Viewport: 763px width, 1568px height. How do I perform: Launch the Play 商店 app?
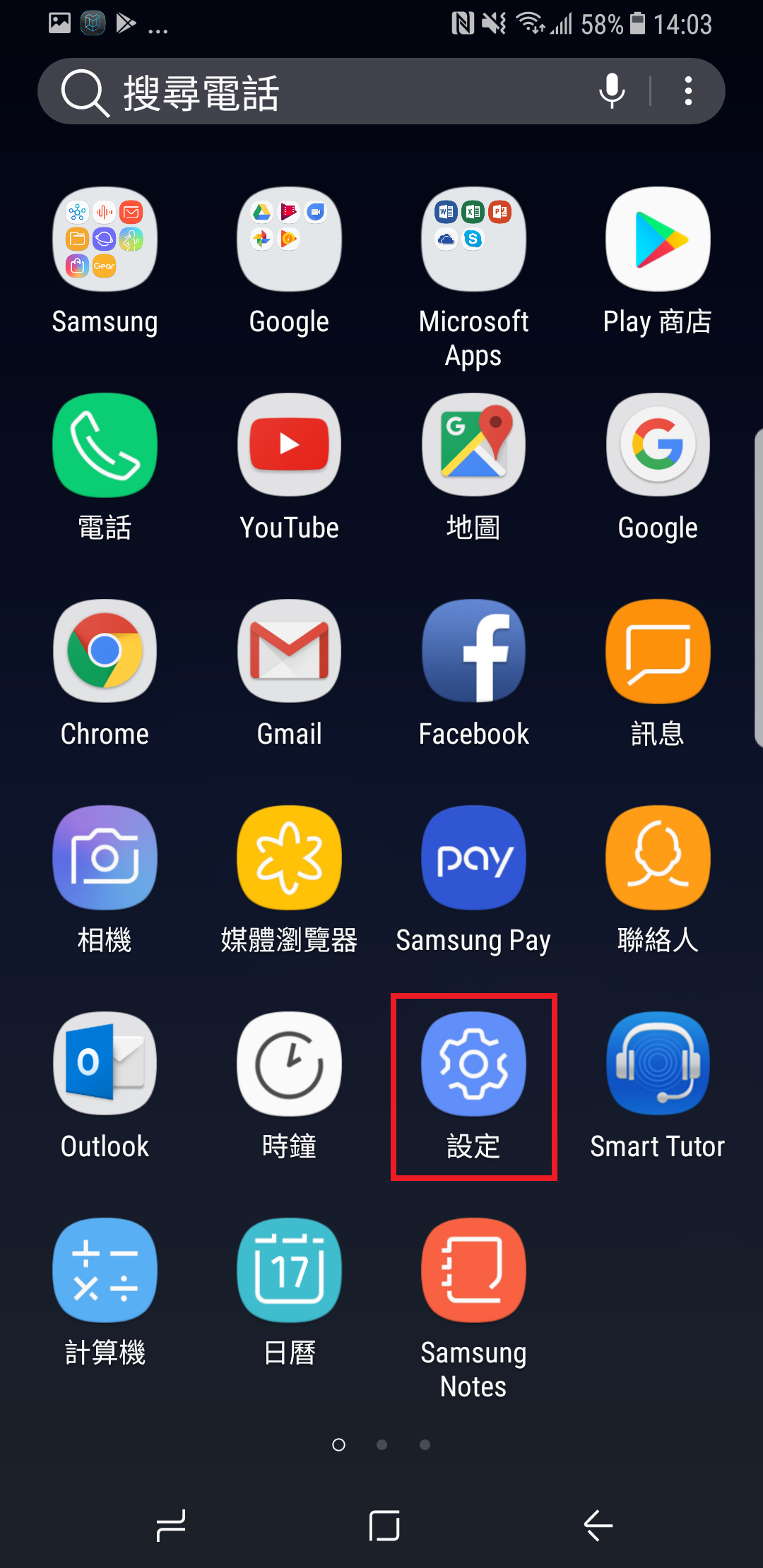tap(658, 240)
